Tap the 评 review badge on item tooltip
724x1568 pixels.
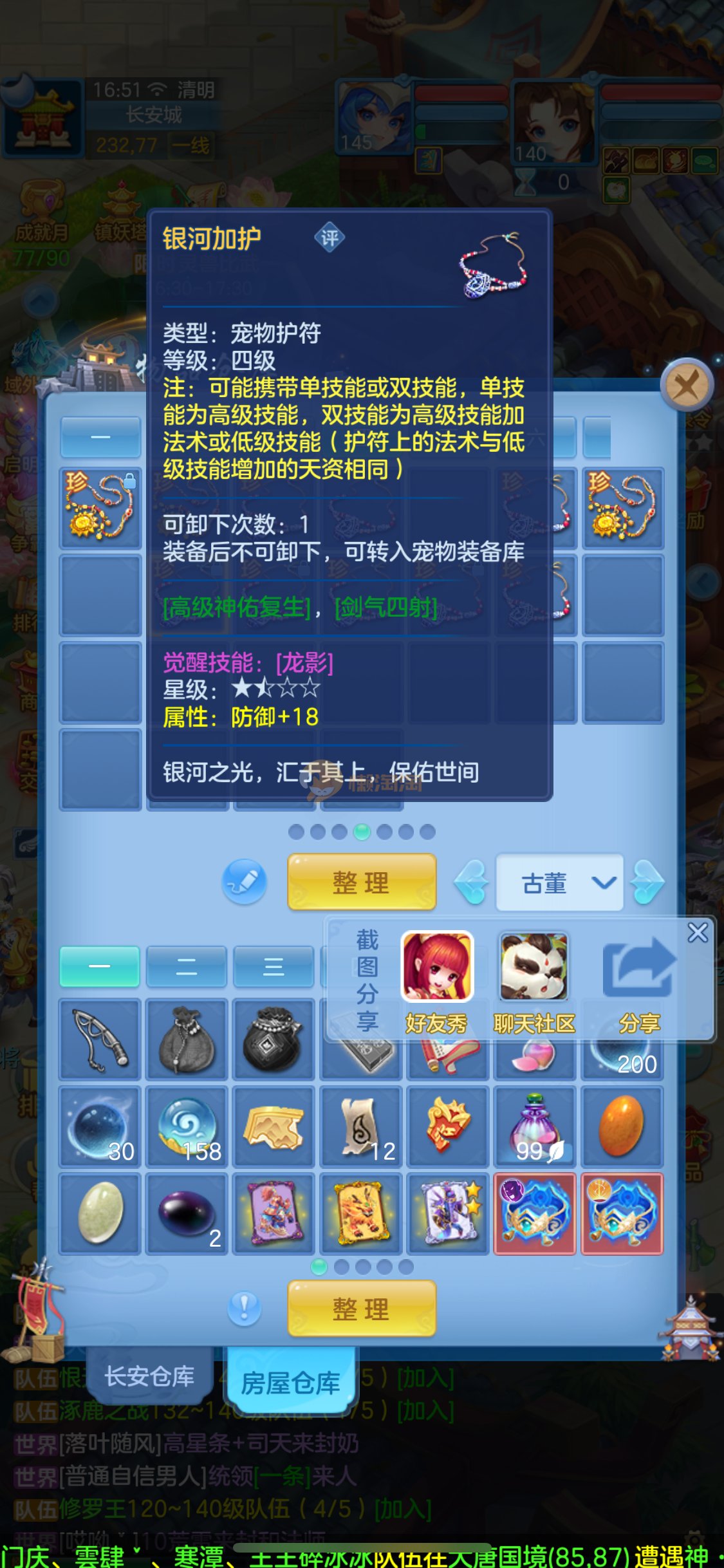(x=330, y=238)
